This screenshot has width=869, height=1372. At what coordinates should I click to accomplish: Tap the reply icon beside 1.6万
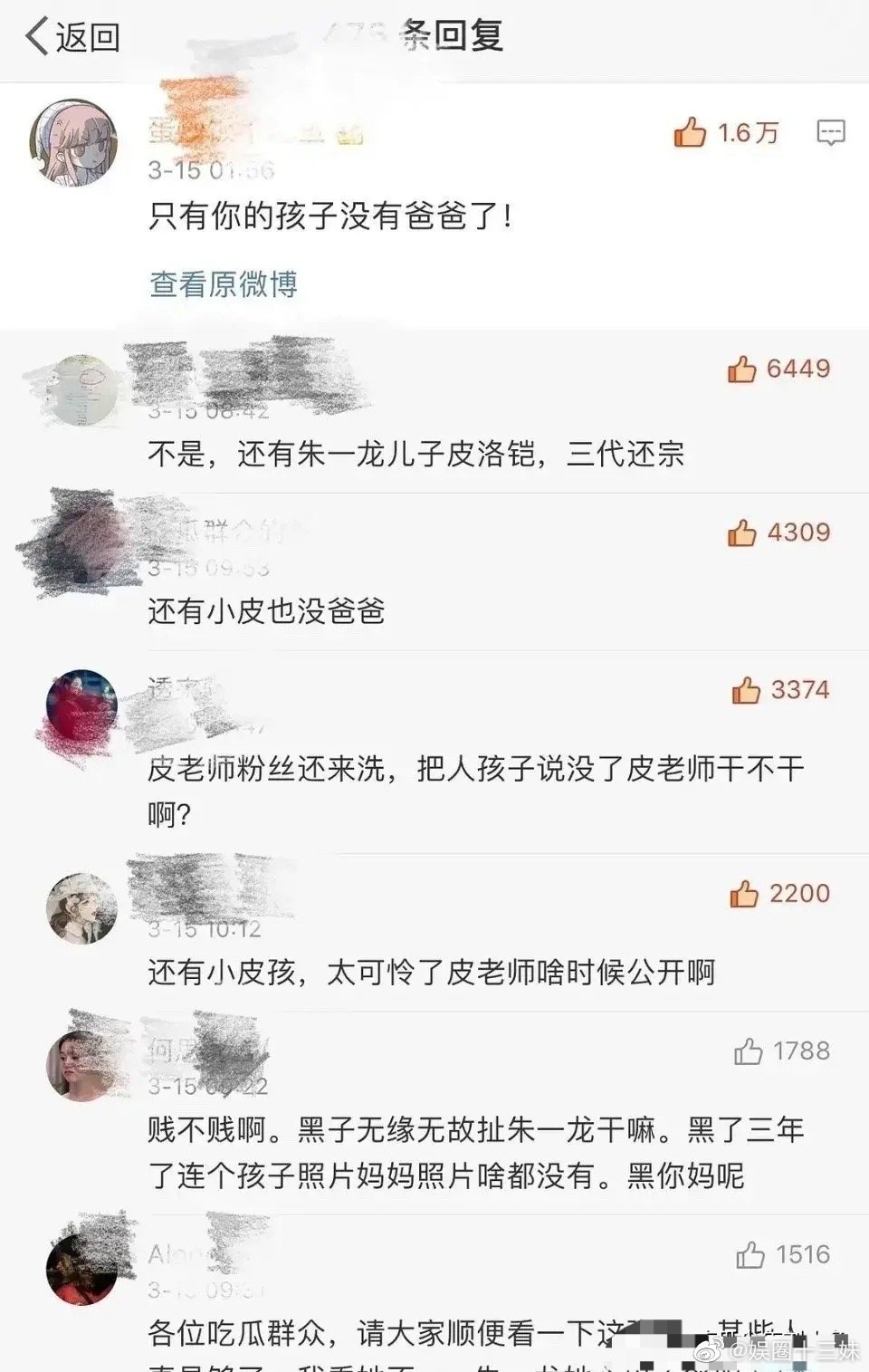click(830, 133)
